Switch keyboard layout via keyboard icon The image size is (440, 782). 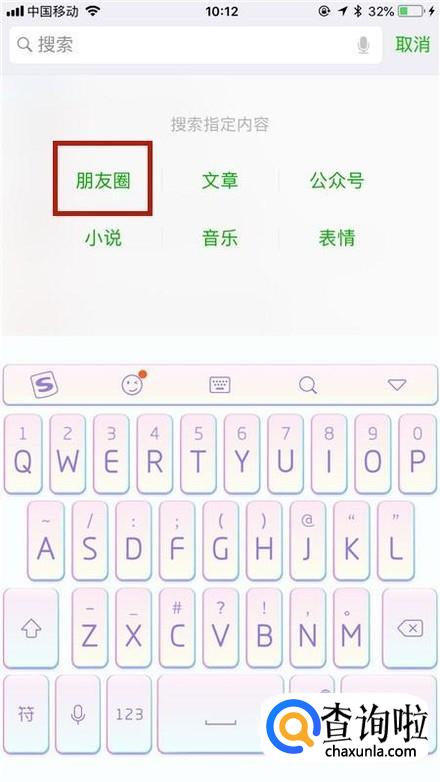[x=220, y=385]
